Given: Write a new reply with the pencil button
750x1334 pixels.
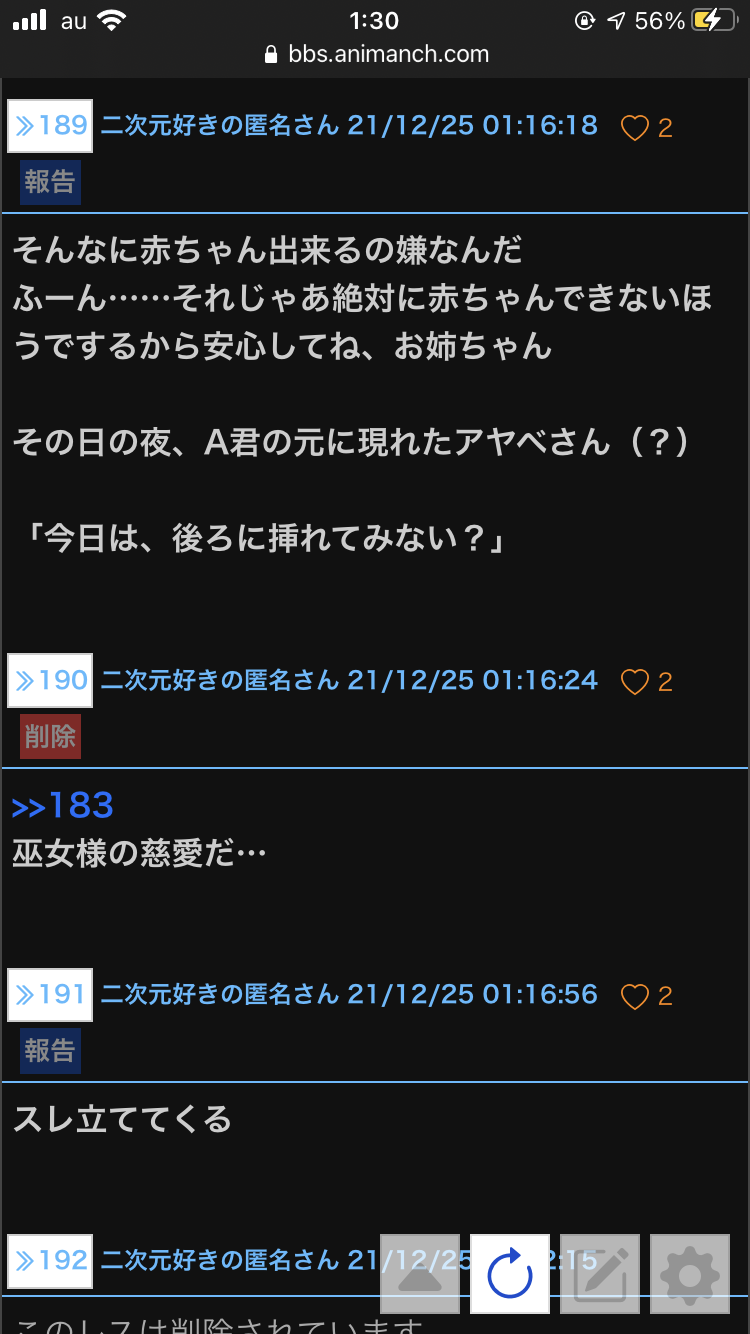Looking at the screenshot, I should point(600,1274).
